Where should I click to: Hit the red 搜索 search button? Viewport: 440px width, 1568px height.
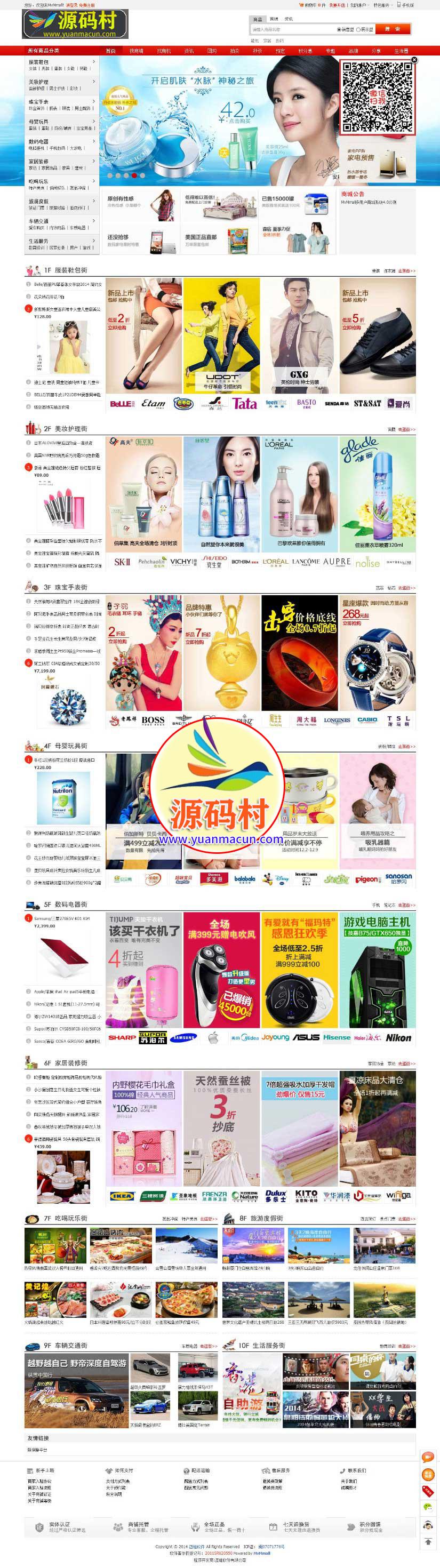tap(393, 29)
